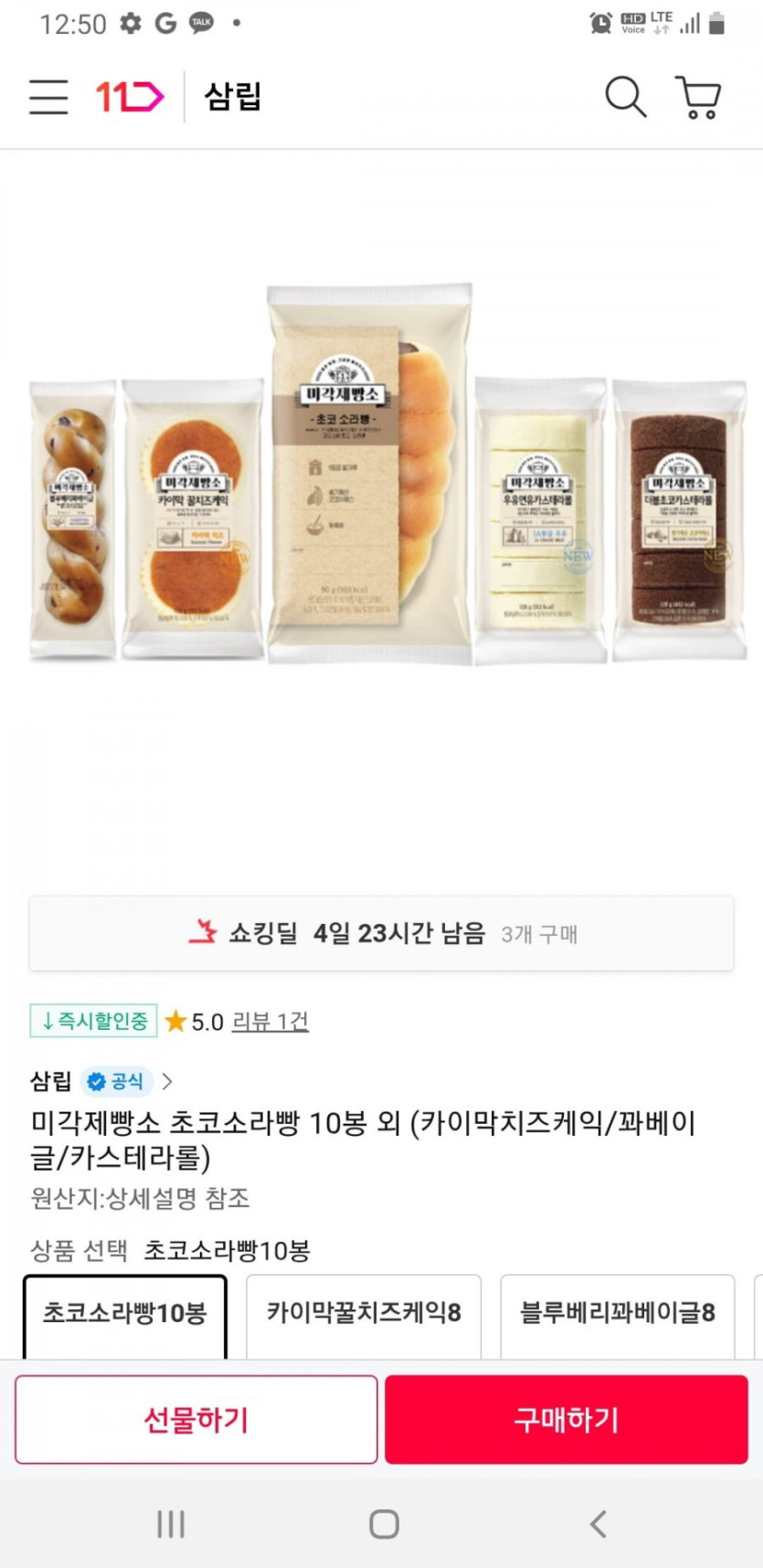Go back with the system back button
The width and height of the screenshot is (763, 1568).
598,1523
